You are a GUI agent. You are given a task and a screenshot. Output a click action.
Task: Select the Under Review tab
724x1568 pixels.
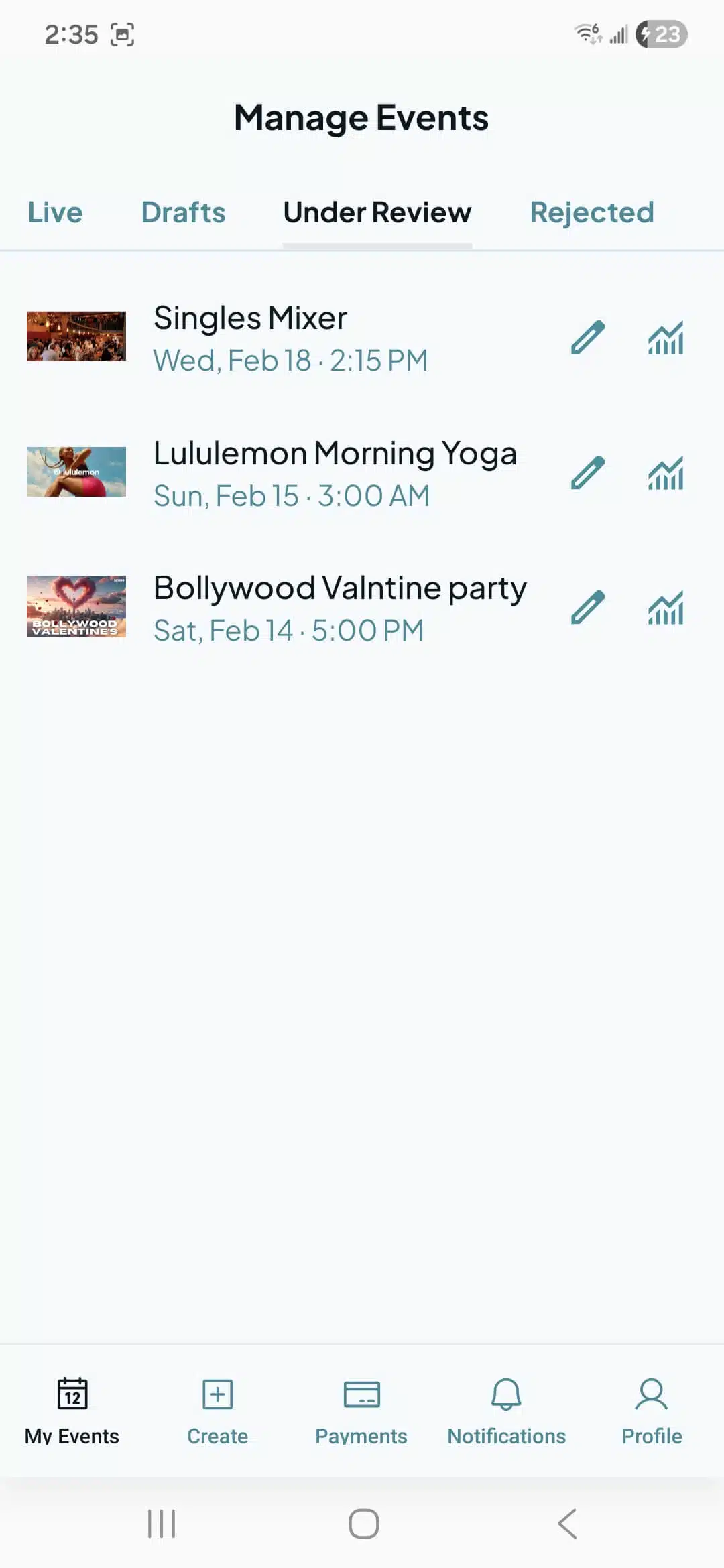point(377,212)
